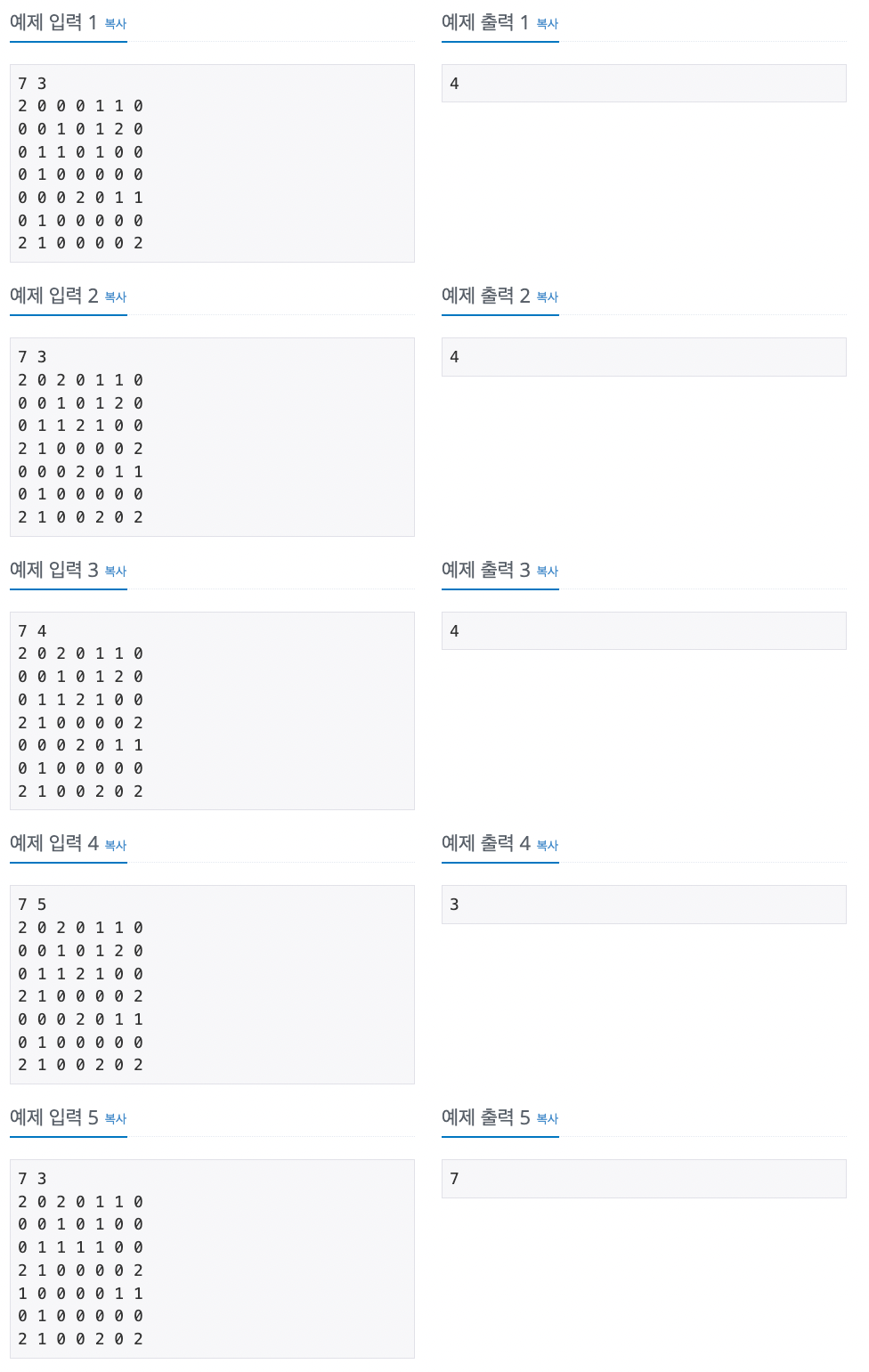Copy example input 2 via 복사
The image size is (869, 1372).
(116, 297)
